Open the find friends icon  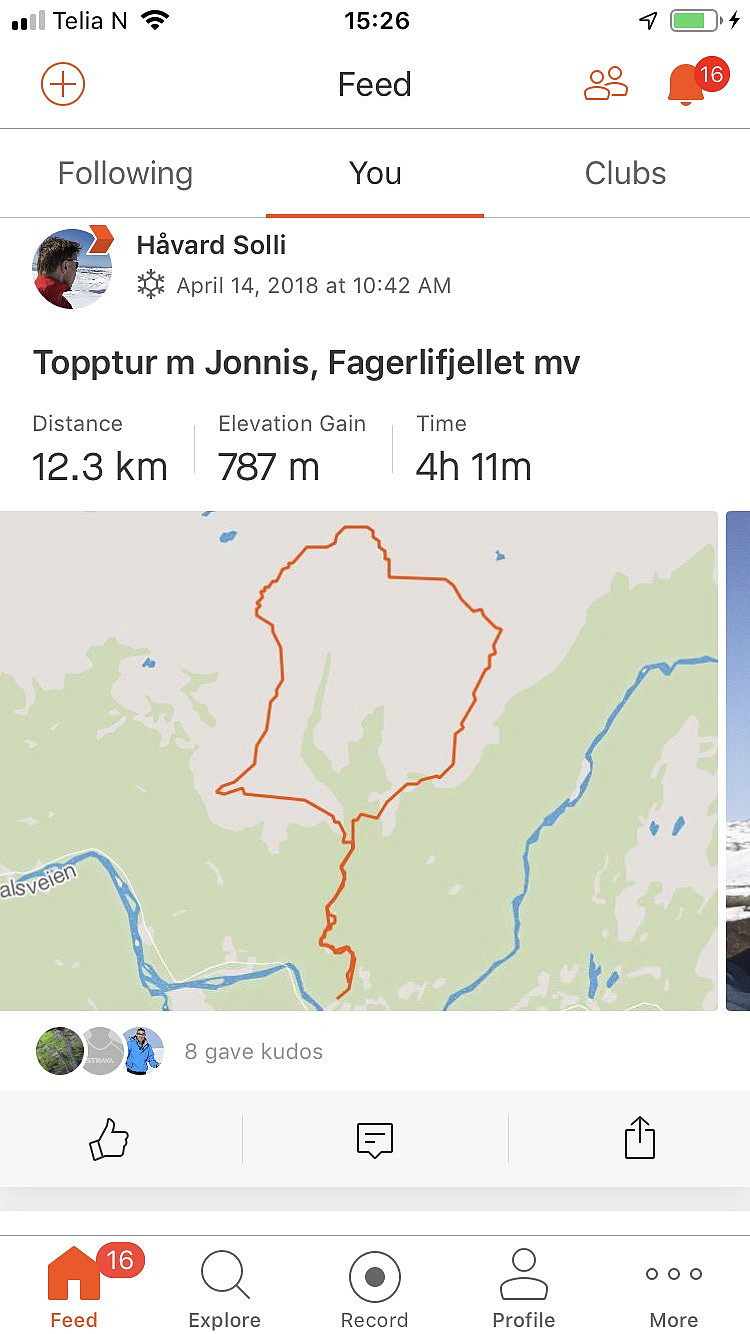[x=605, y=84]
